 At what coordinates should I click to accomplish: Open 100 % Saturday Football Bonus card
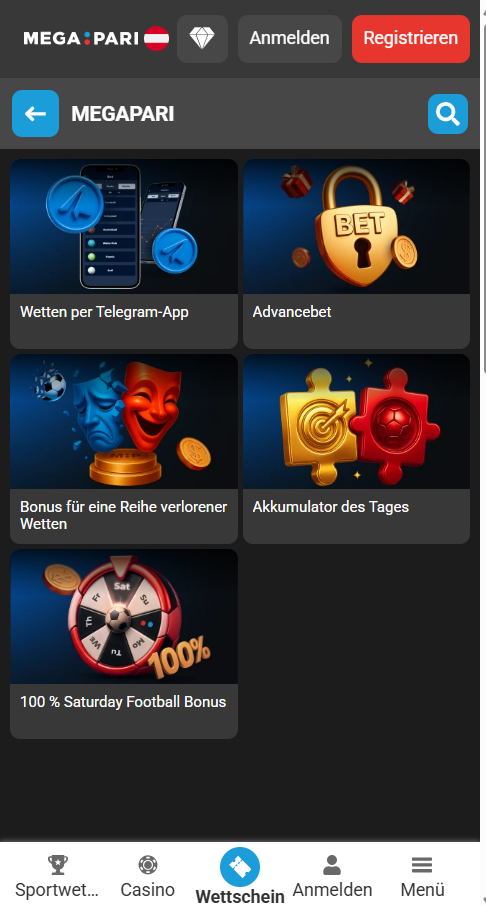124,644
